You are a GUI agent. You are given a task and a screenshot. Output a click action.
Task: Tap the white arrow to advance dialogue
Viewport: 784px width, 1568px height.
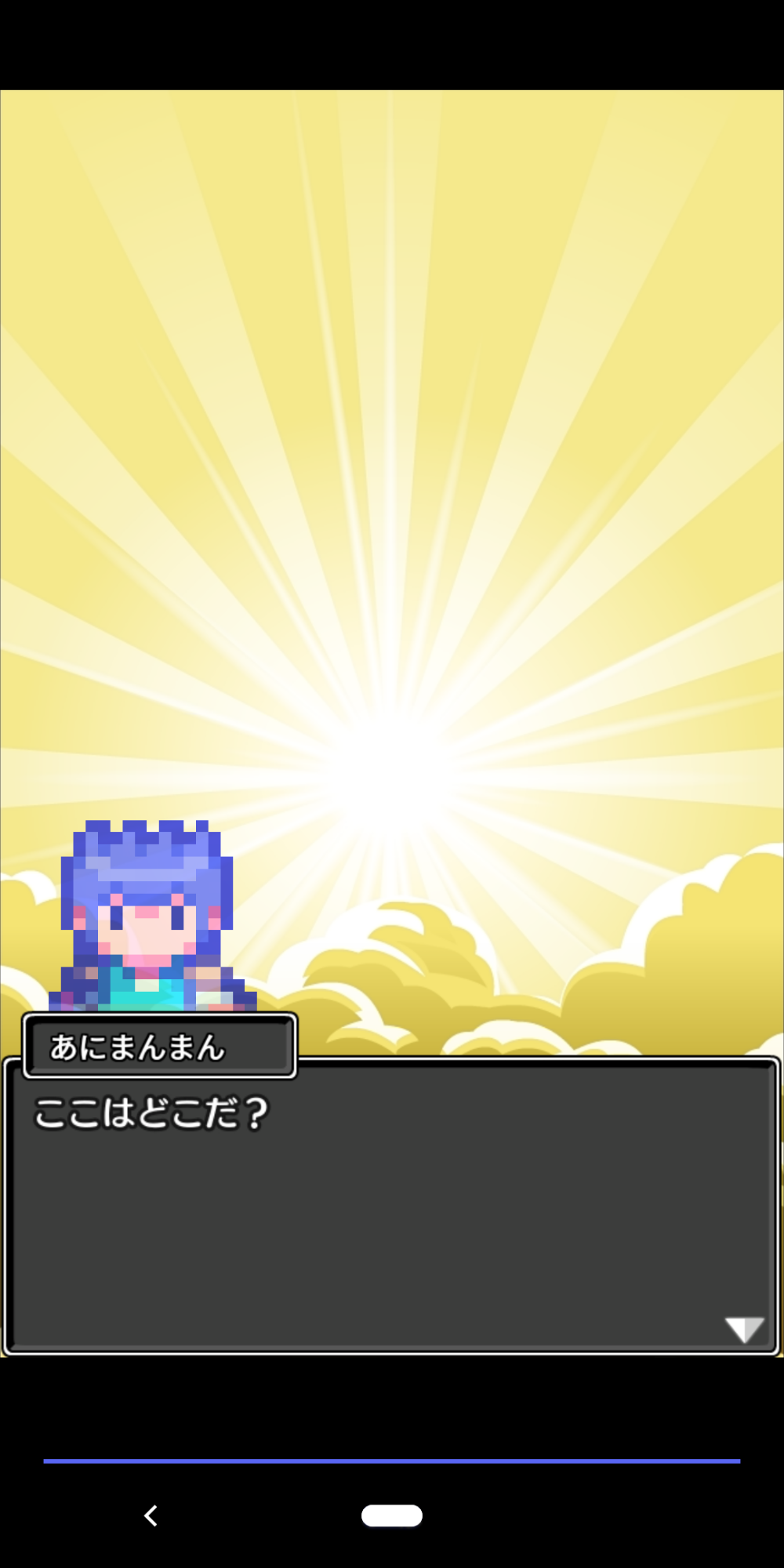pyautogui.click(x=744, y=1329)
